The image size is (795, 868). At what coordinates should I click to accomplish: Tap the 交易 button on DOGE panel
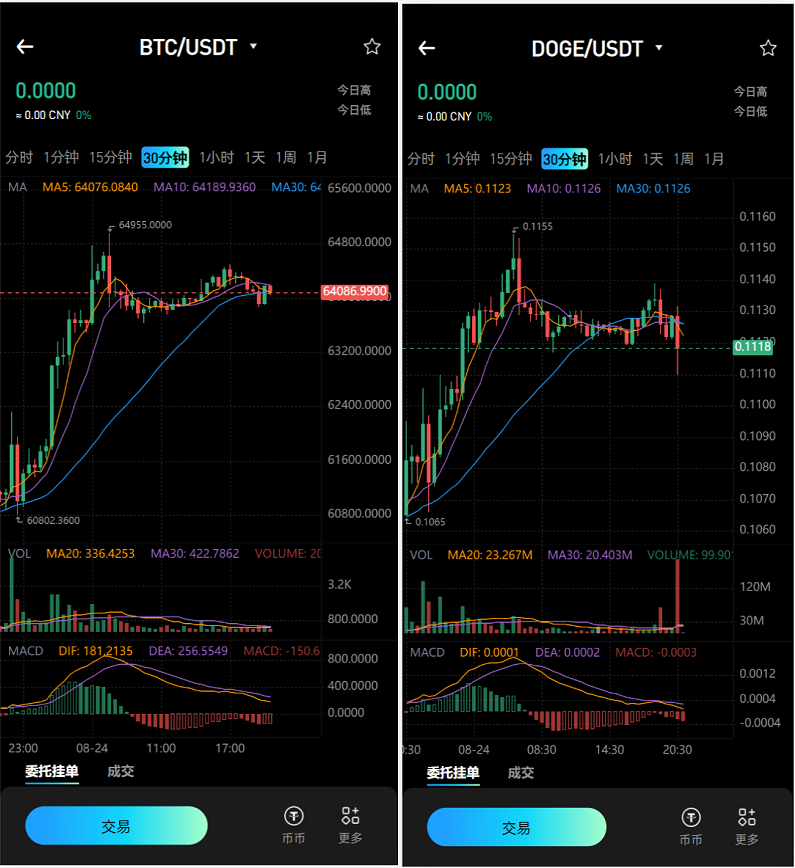(516, 827)
